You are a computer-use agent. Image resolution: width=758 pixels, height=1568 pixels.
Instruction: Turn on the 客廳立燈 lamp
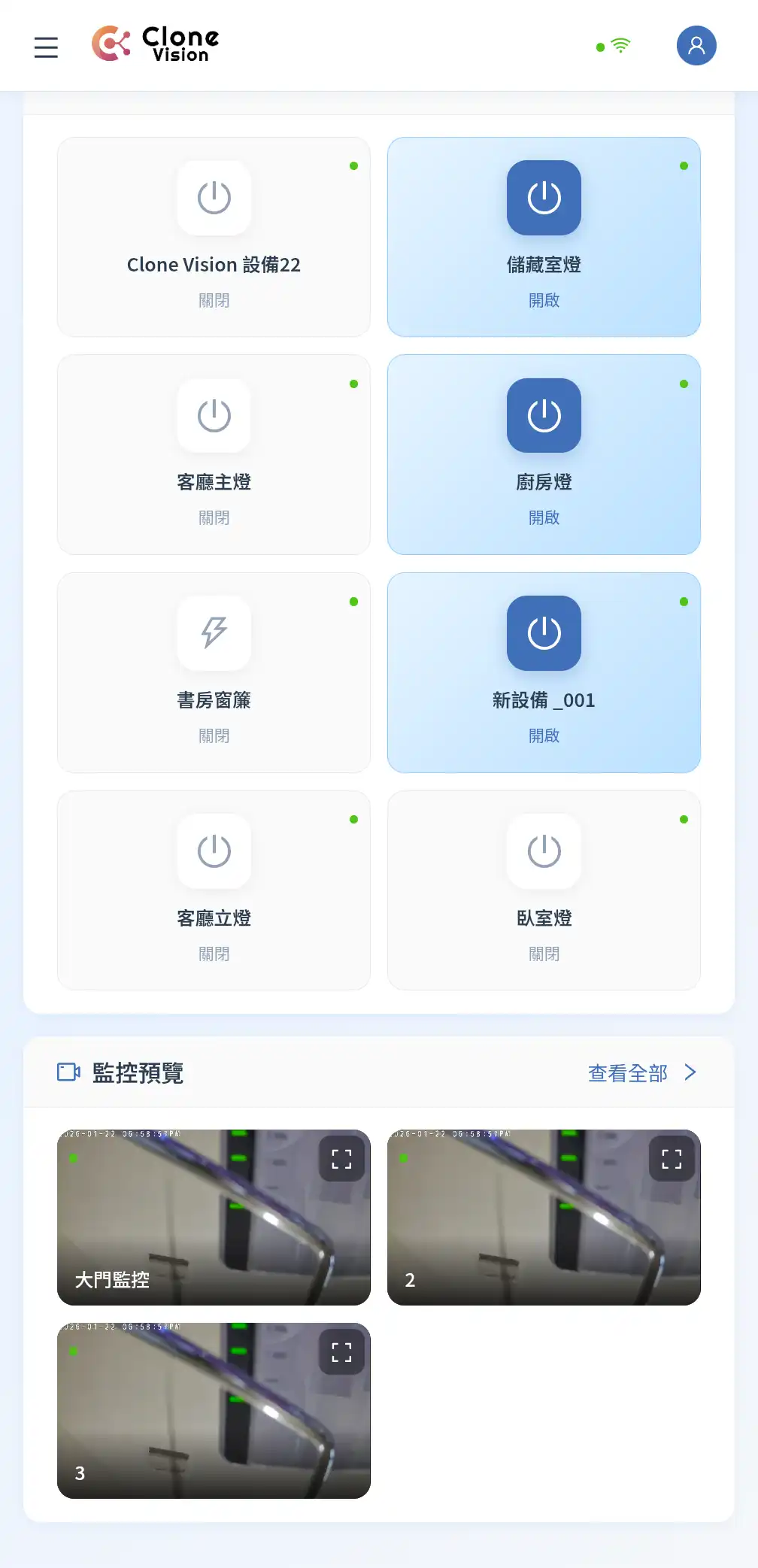pyautogui.click(x=214, y=851)
